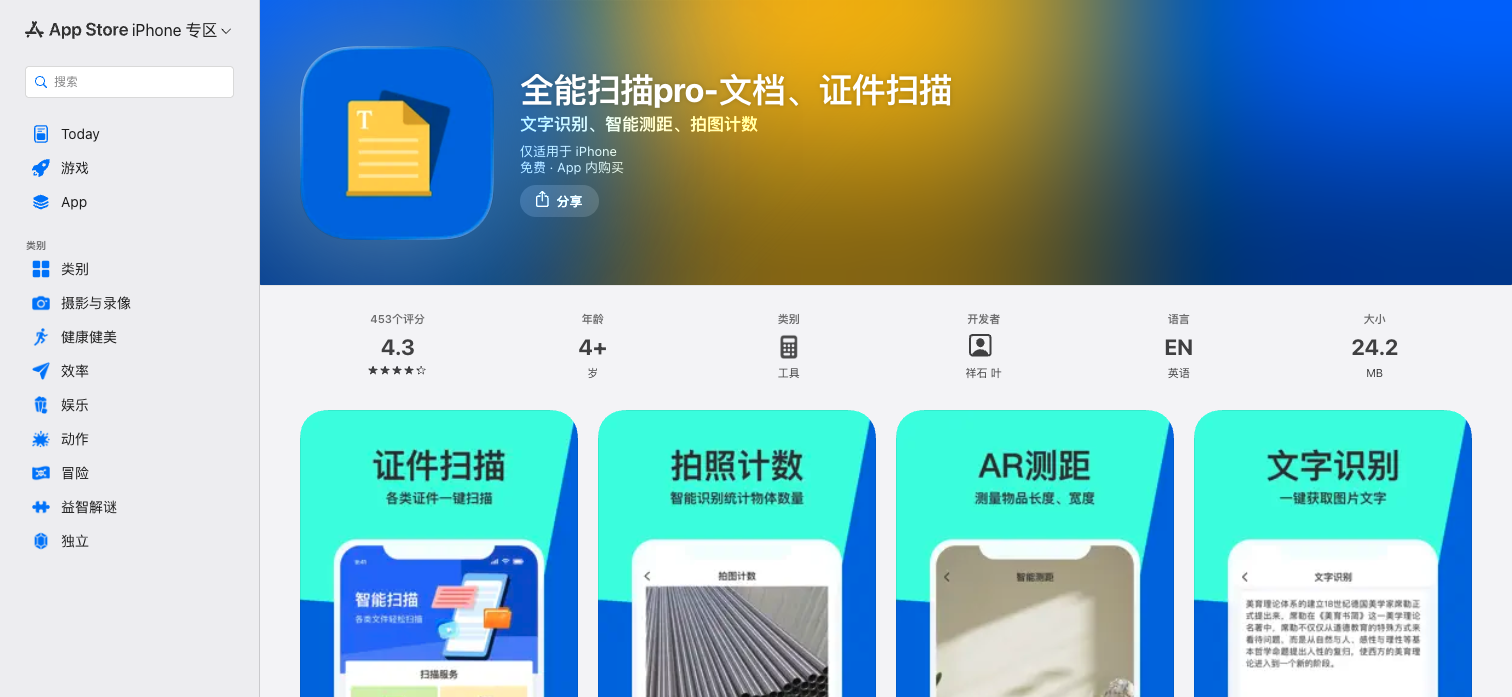Open the 冒险 category

[x=74, y=473]
